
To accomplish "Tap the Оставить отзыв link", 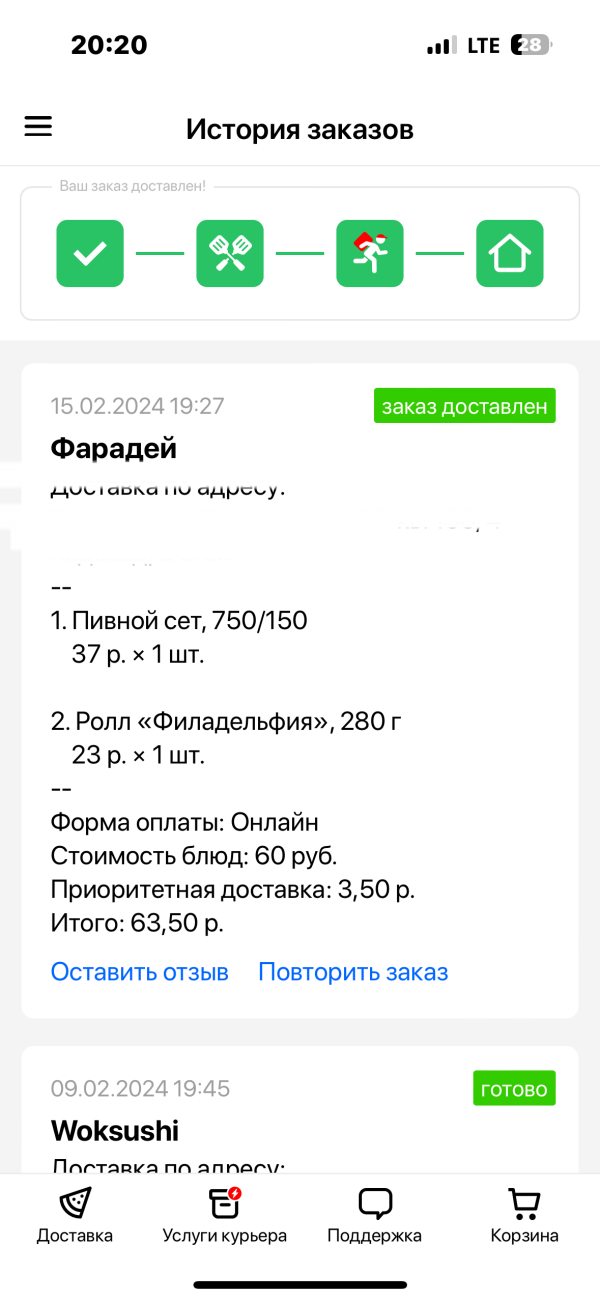I will [140, 972].
